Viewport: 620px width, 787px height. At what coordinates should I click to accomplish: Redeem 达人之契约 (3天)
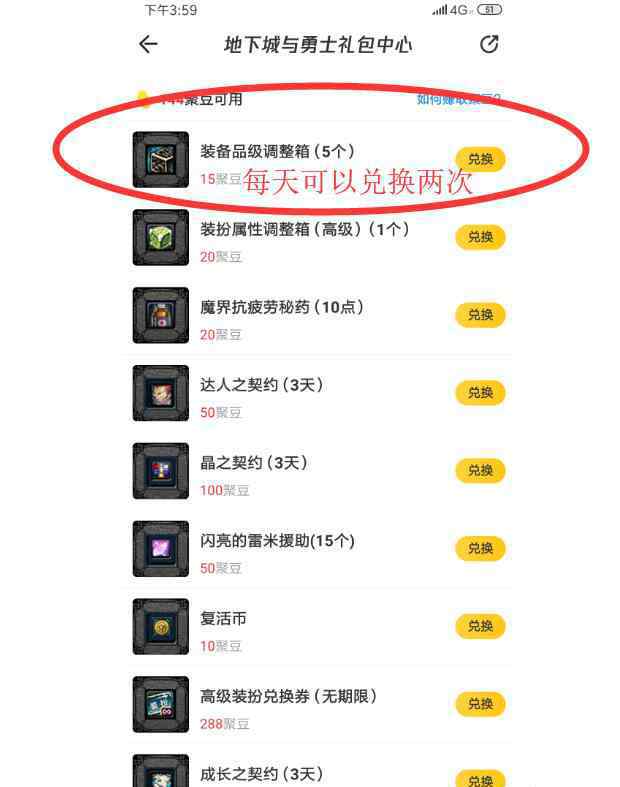tap(480, 393)
